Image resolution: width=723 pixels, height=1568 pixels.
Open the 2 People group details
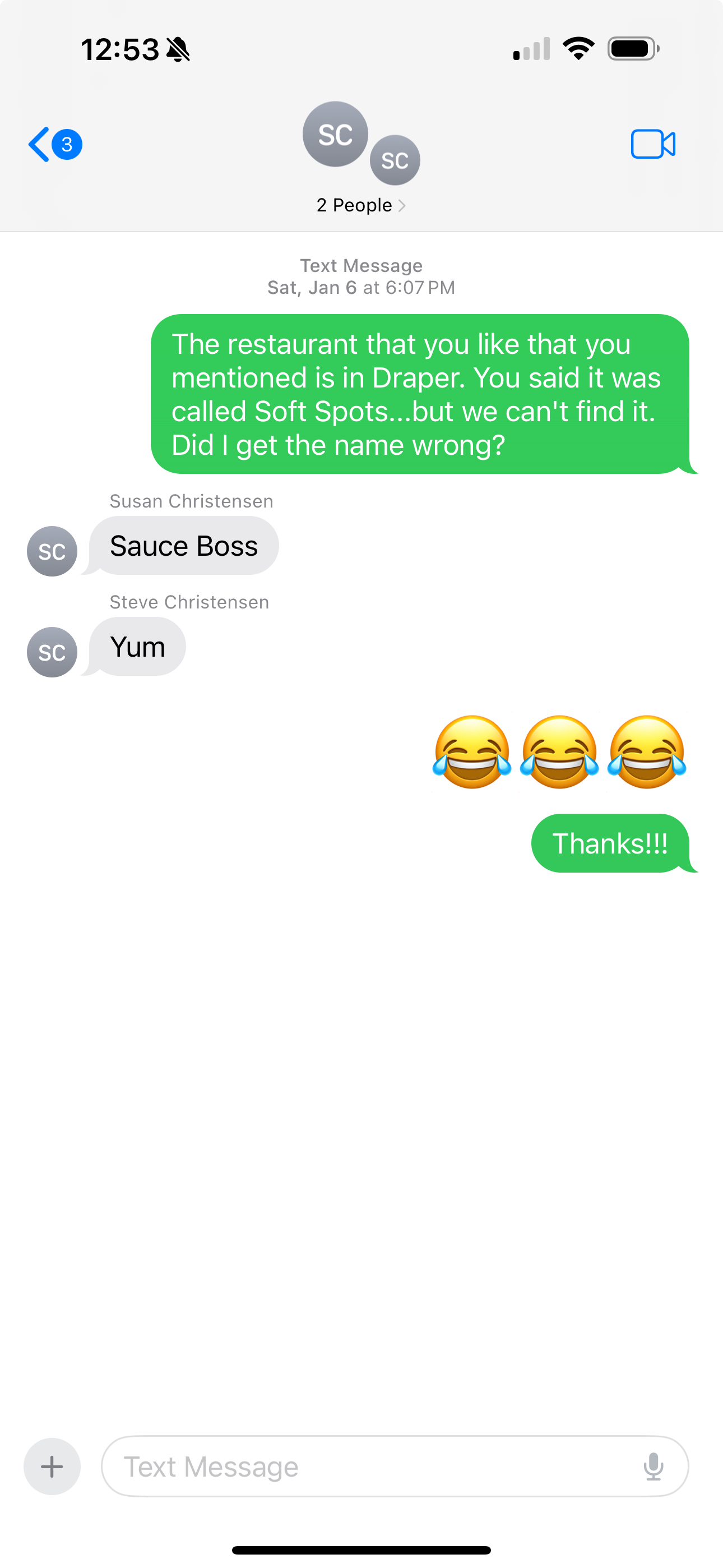click(x=361, y=205)
